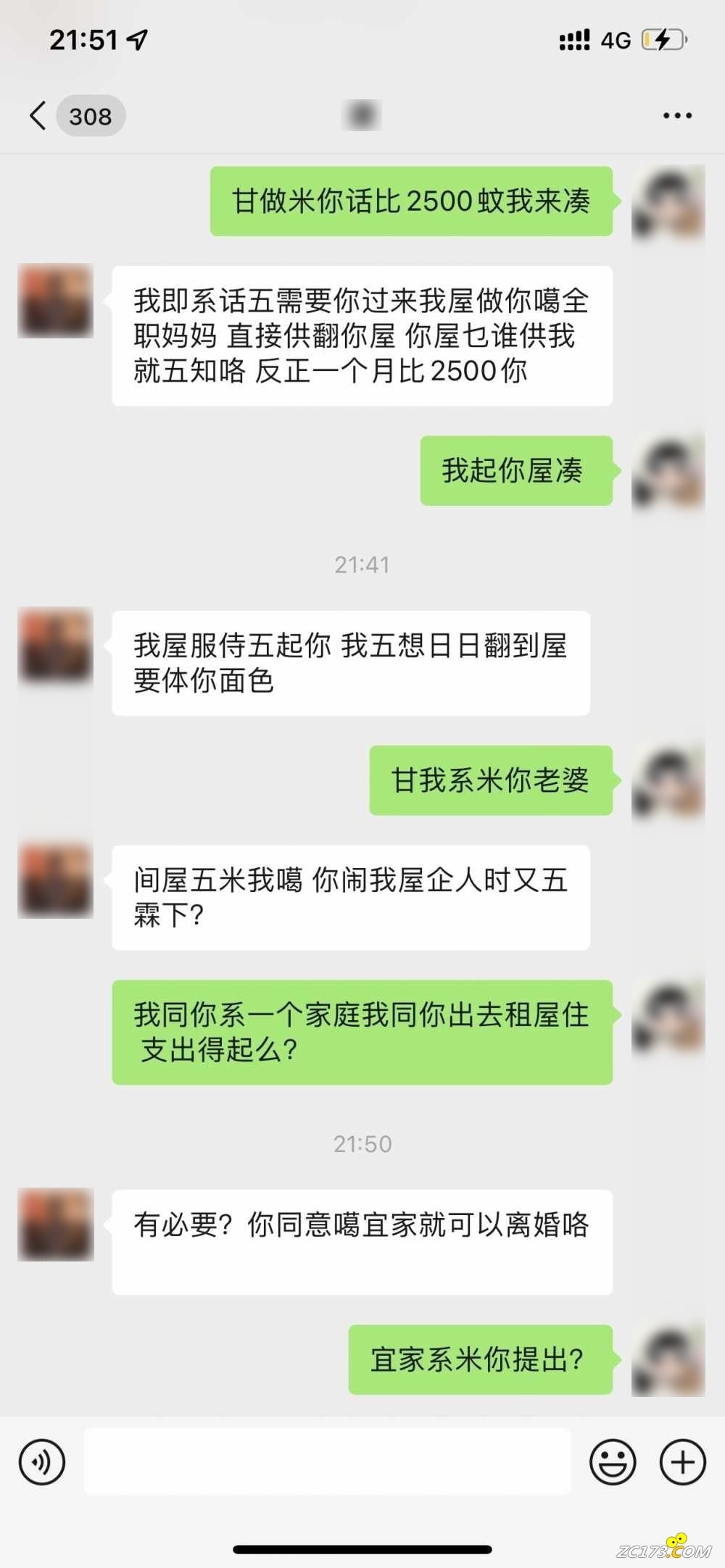Open contact avatar beside 有必要 message
The height and width of the screenshot is (1568, 725).
[x=56, y=1225]
